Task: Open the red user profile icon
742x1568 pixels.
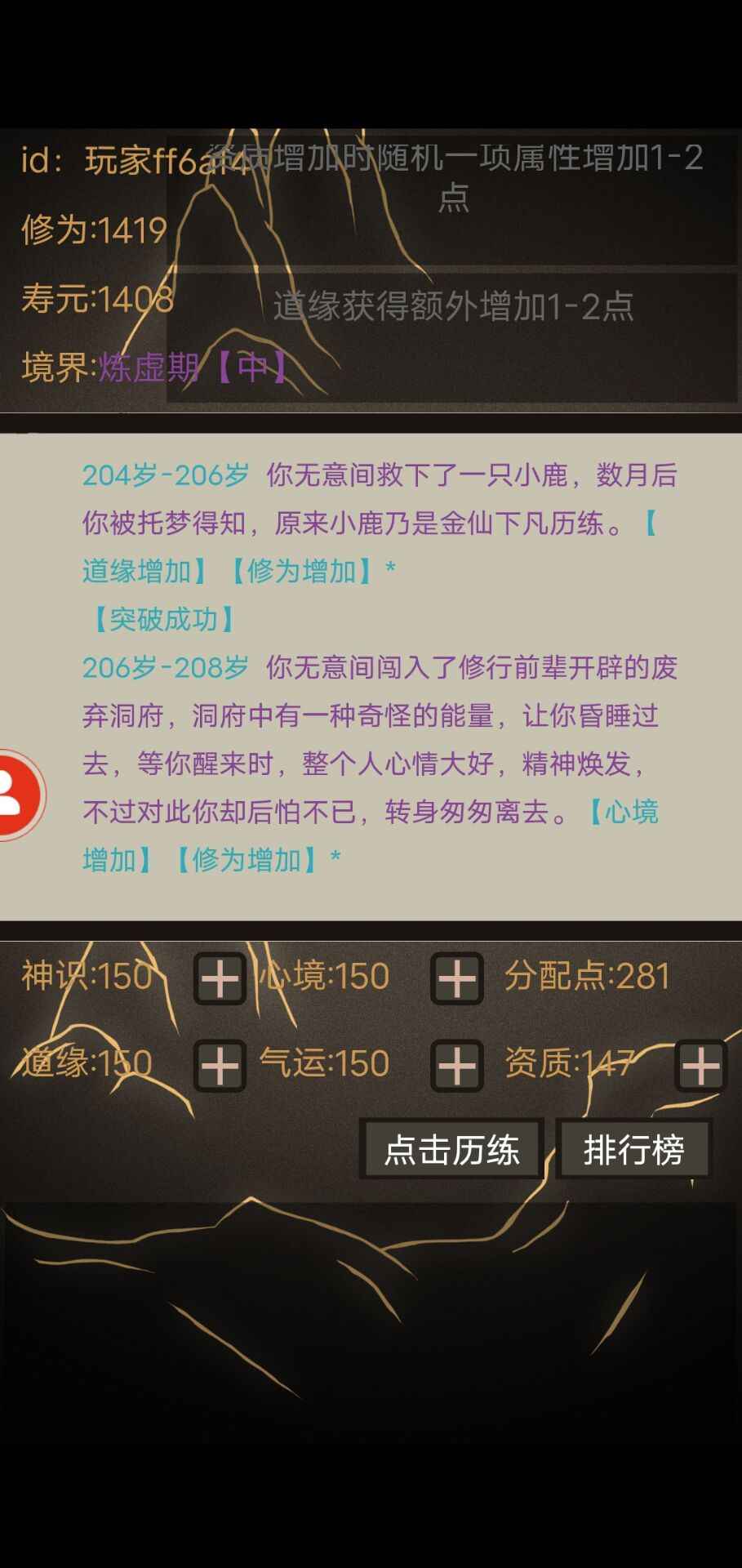Action: coord(16,794)
